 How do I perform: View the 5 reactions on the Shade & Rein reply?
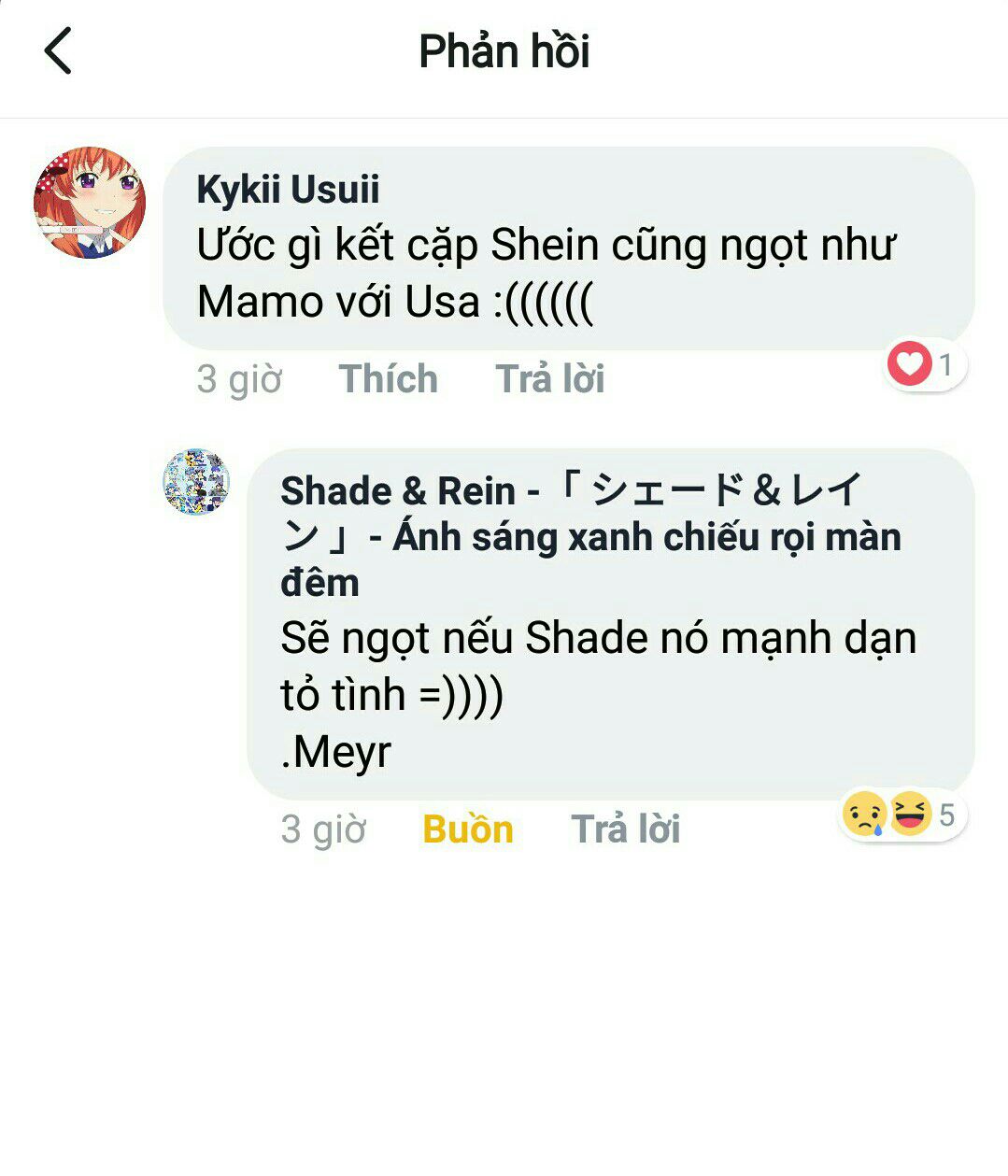tap(902, 815)
